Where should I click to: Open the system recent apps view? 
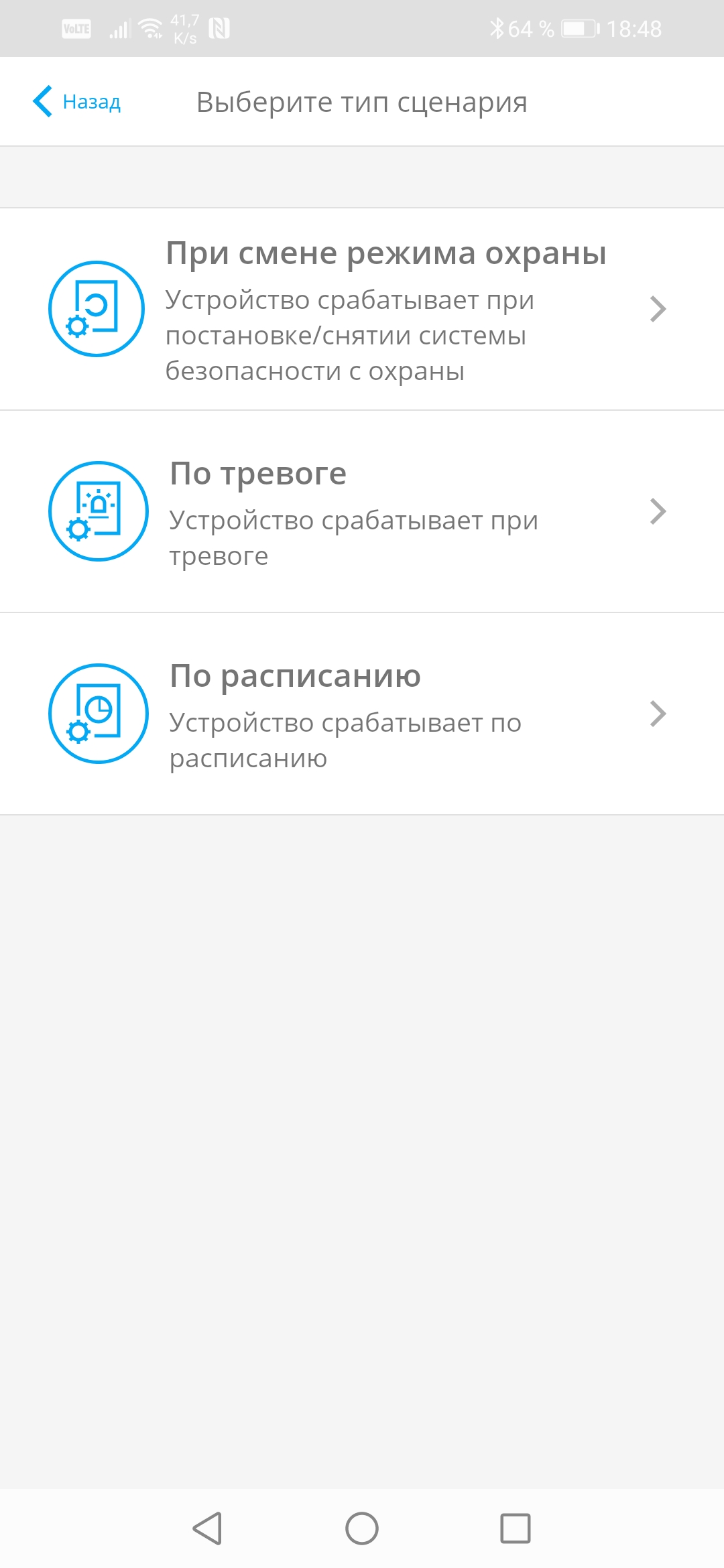coord(515,1529)
